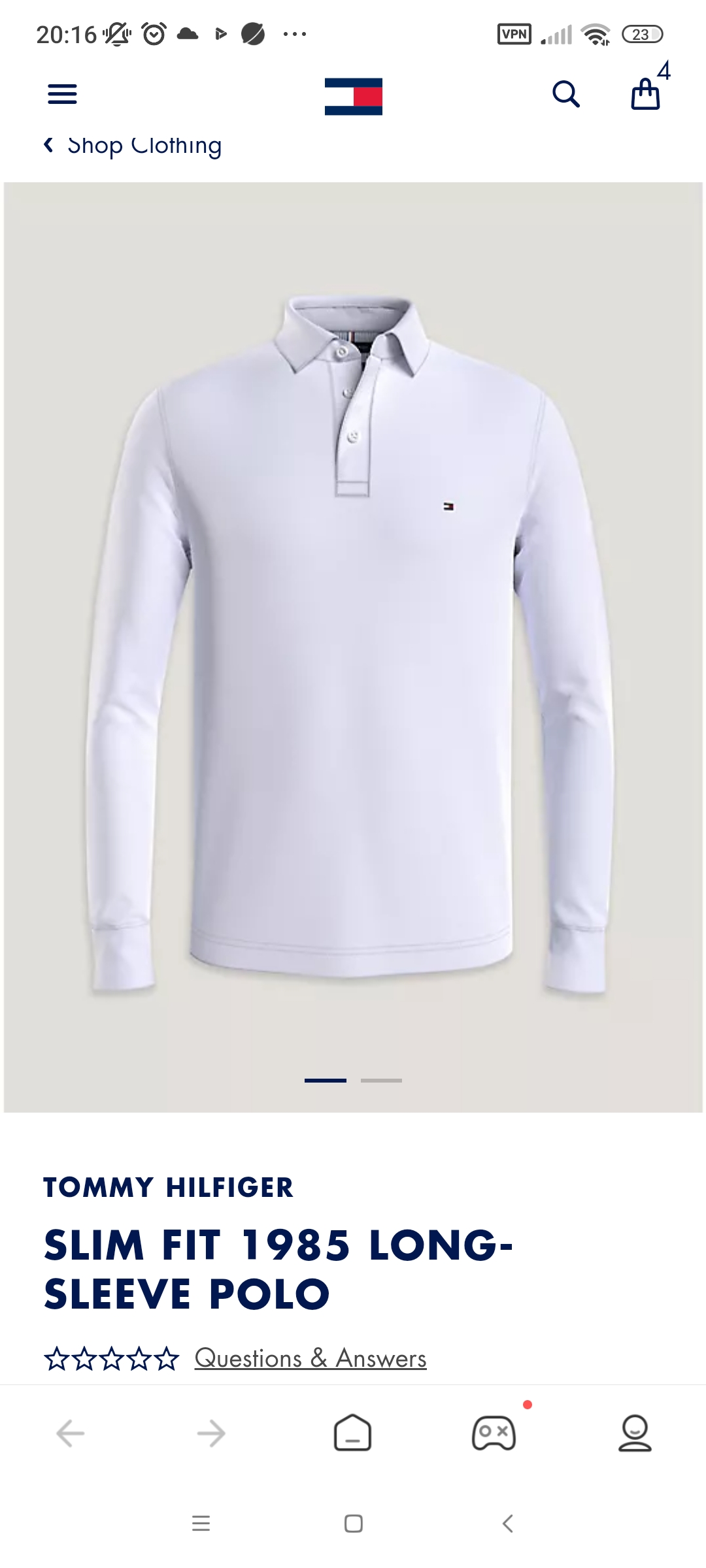This screenshot has width=706, height=1568.
Task: Open the white polo product image
Action: point(353,647)
